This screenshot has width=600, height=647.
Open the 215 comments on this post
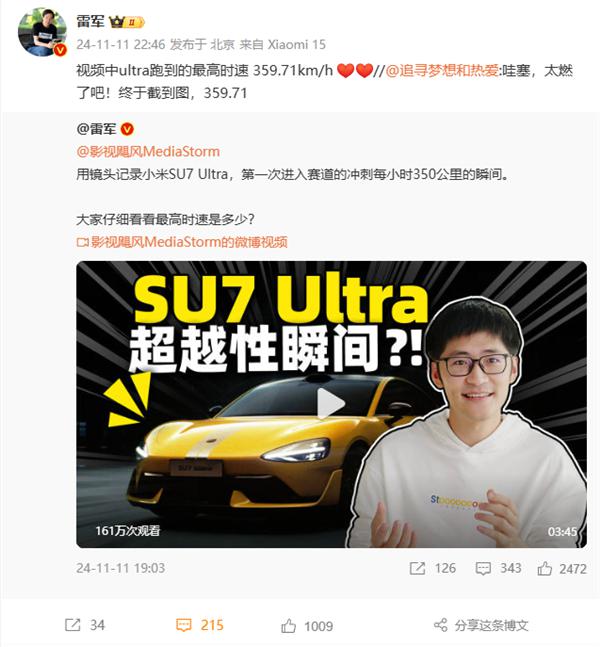[x=200, y=625]
